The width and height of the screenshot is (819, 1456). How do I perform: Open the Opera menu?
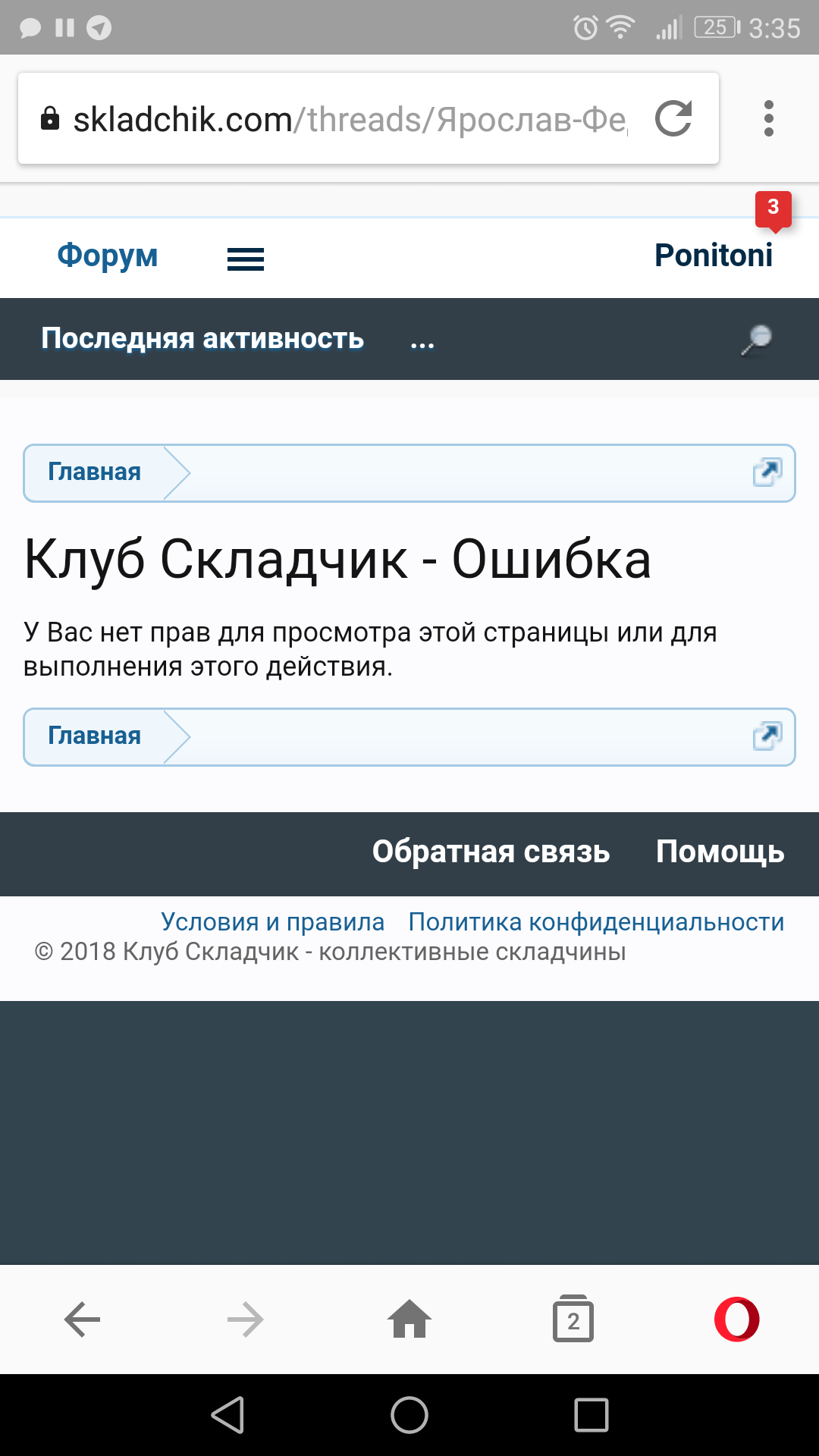click(736, 1319)
